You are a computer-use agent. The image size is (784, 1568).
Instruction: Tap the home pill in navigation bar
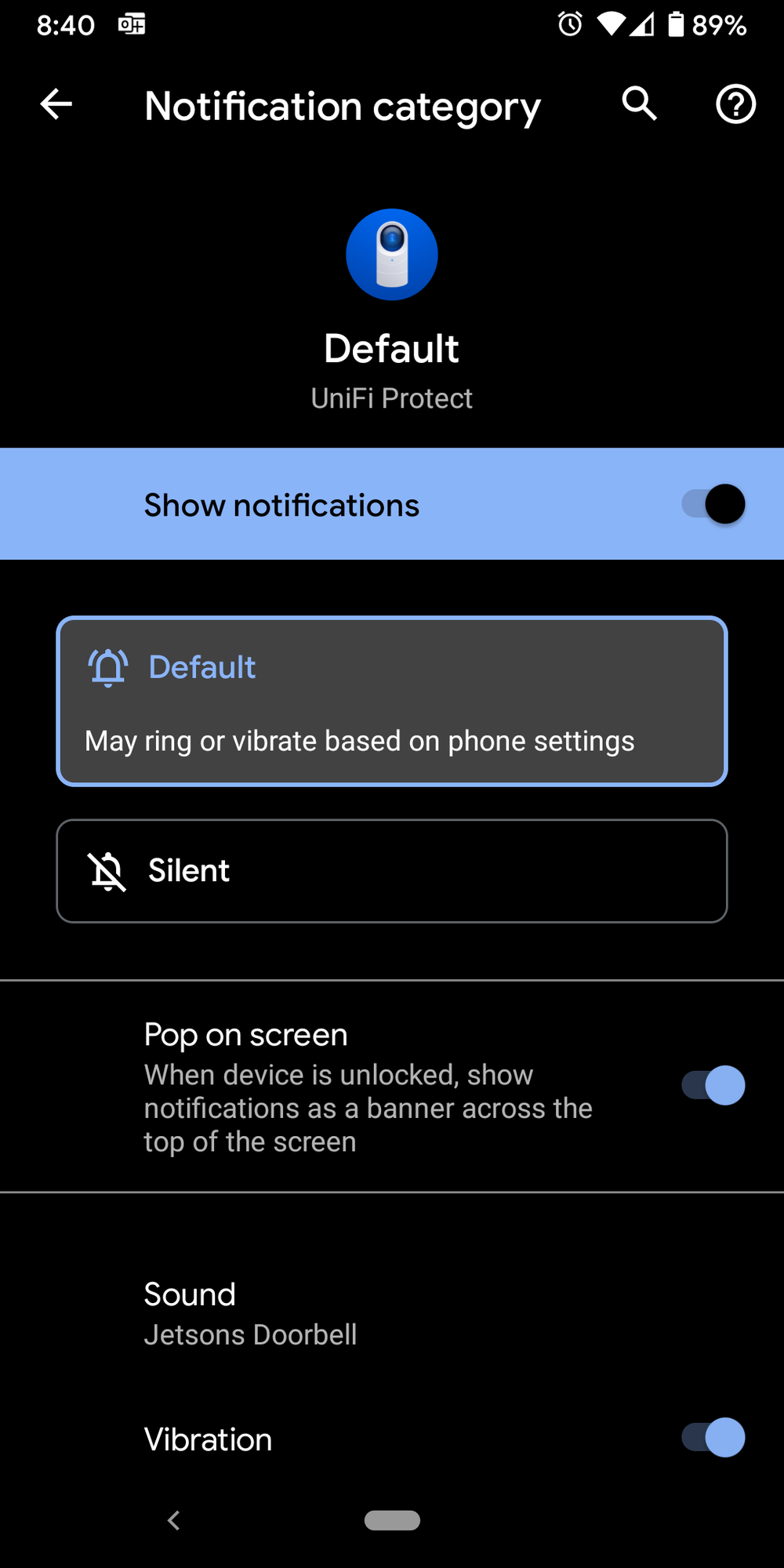tap(392, 1520)
